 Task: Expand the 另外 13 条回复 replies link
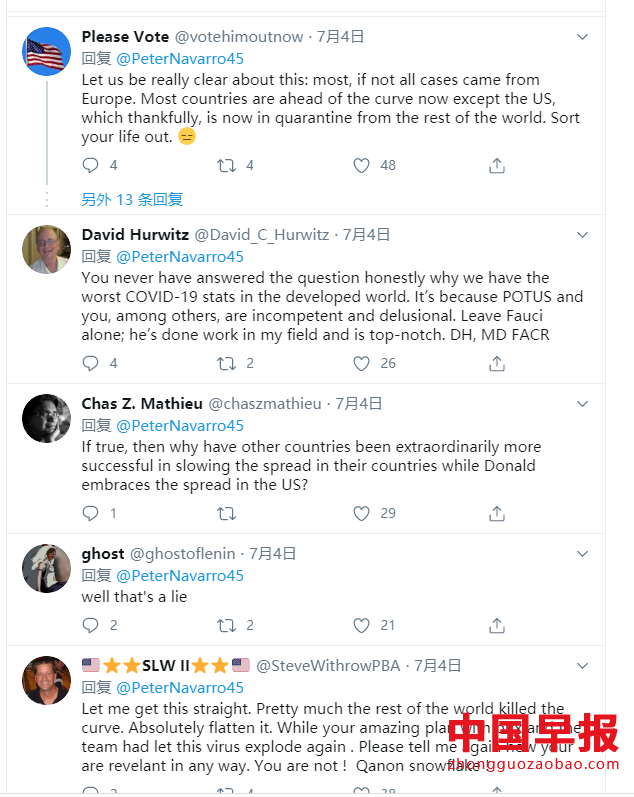click(132, 199)
